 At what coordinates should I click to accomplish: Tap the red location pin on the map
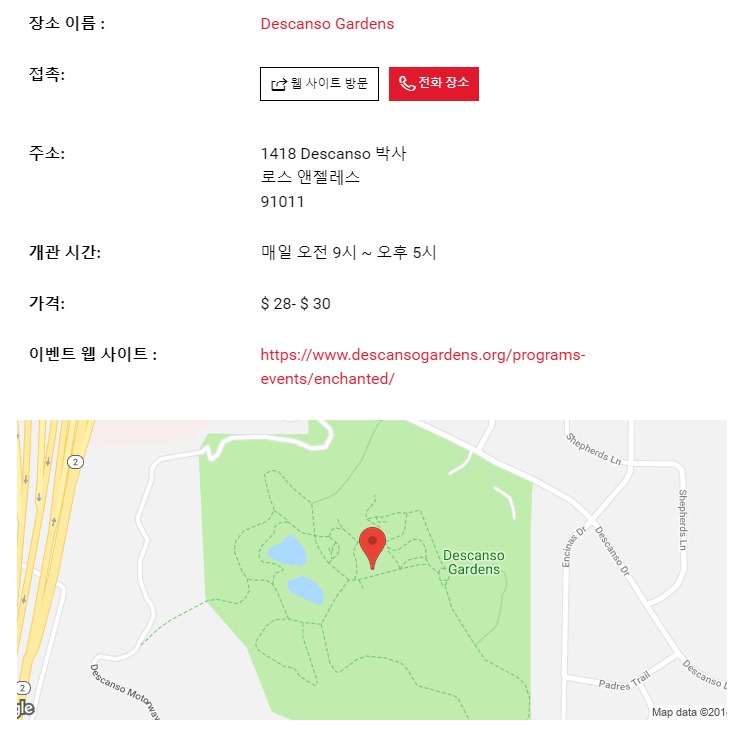pos(372,546)
